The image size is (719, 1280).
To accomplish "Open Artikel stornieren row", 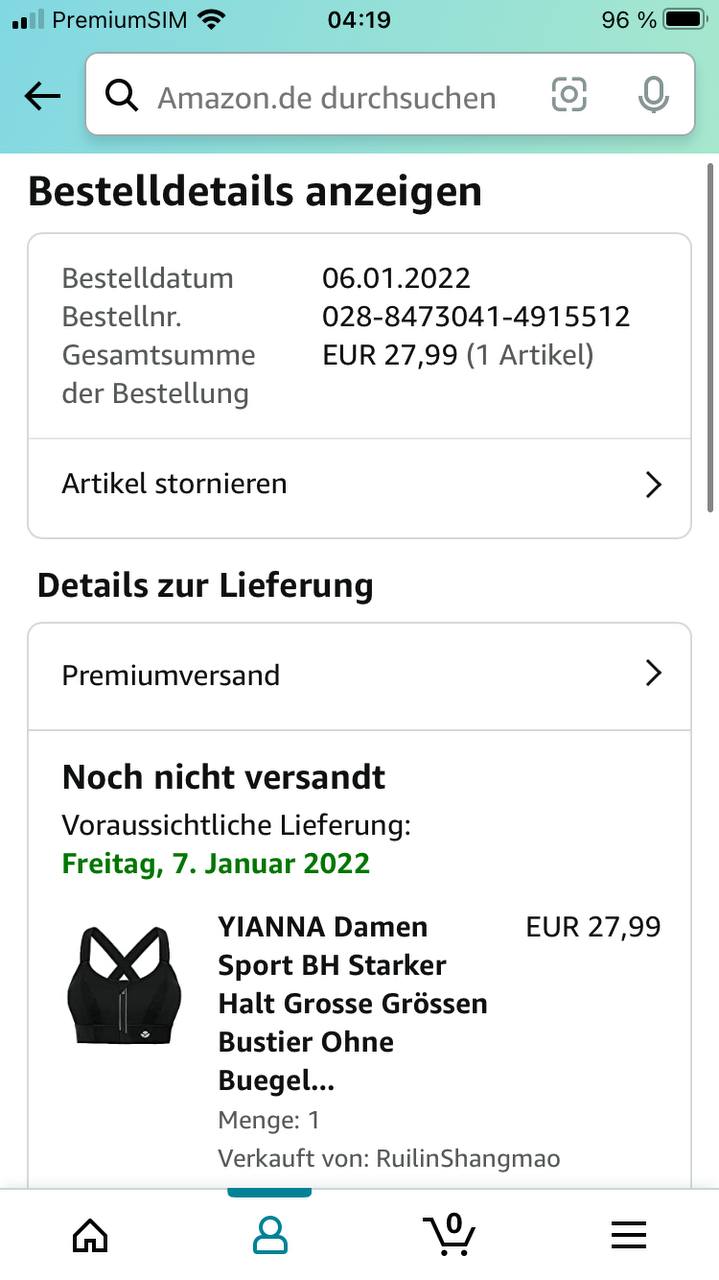I will coord(359,485).
